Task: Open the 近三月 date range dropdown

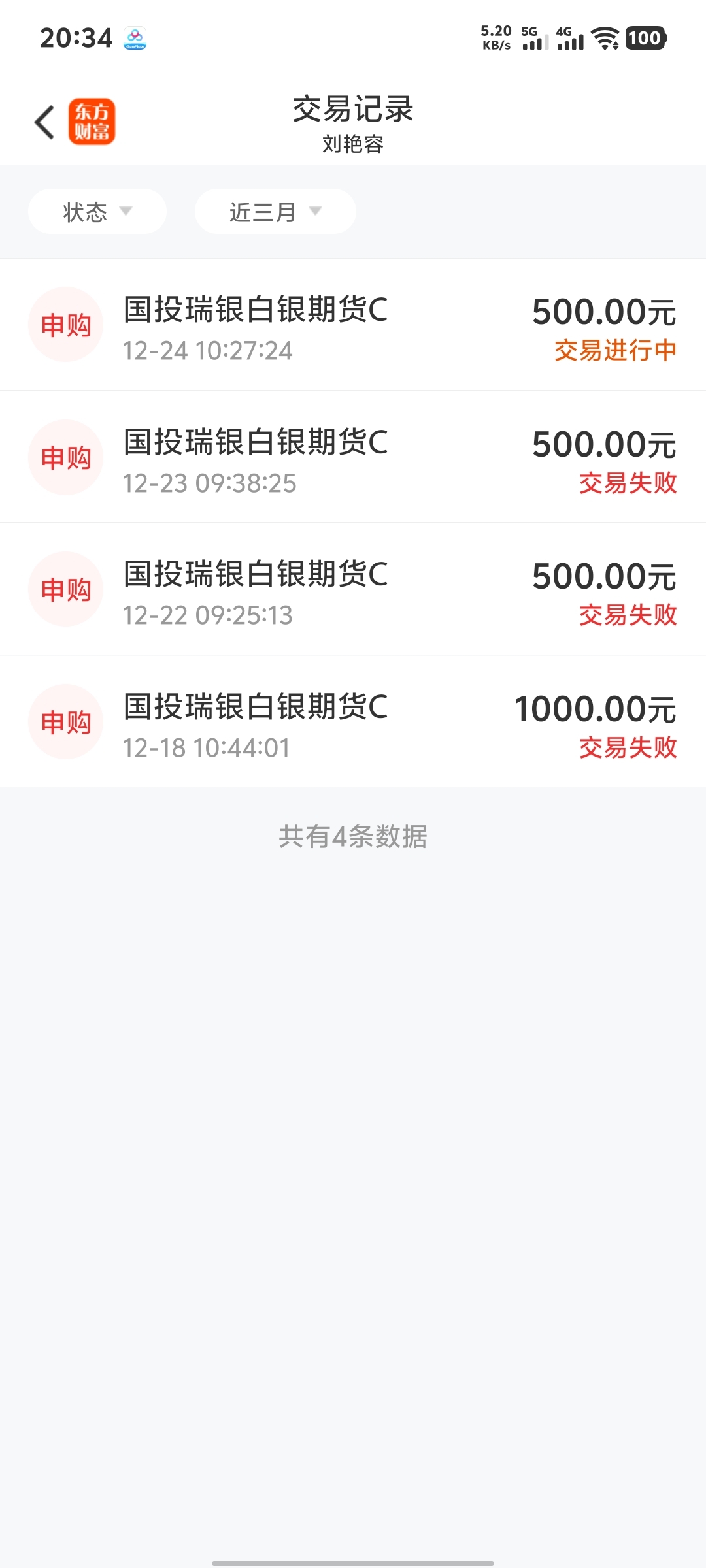Action: (x=275, y=210)
